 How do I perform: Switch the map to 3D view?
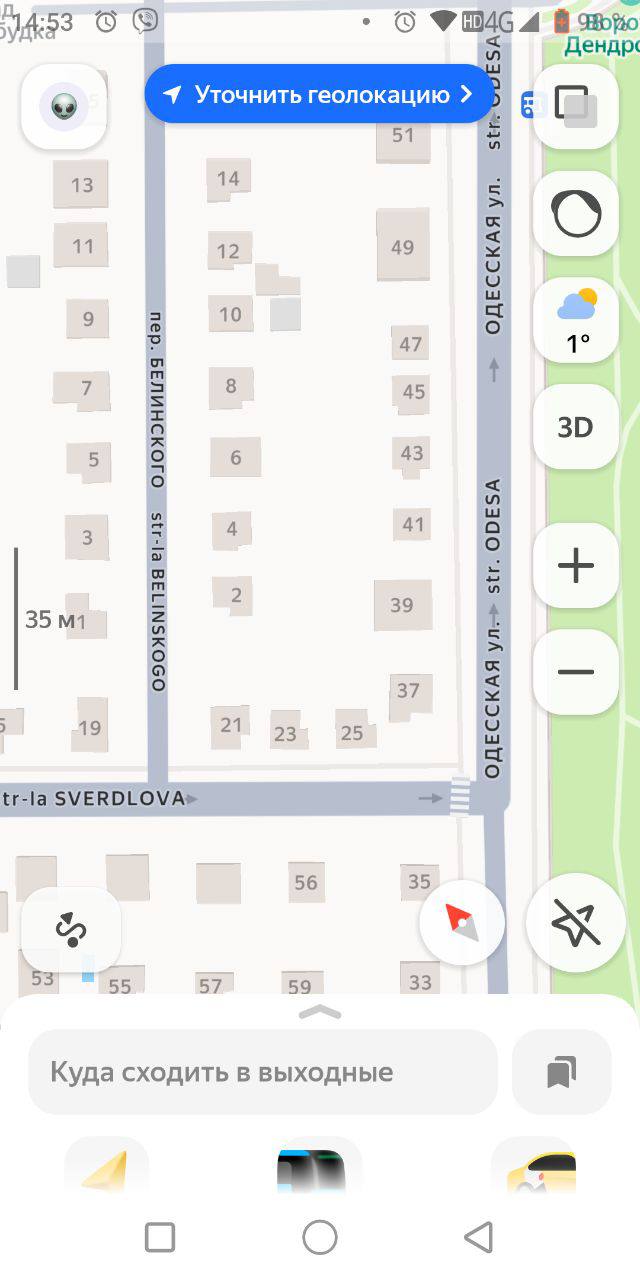click(x=576, y=427)
